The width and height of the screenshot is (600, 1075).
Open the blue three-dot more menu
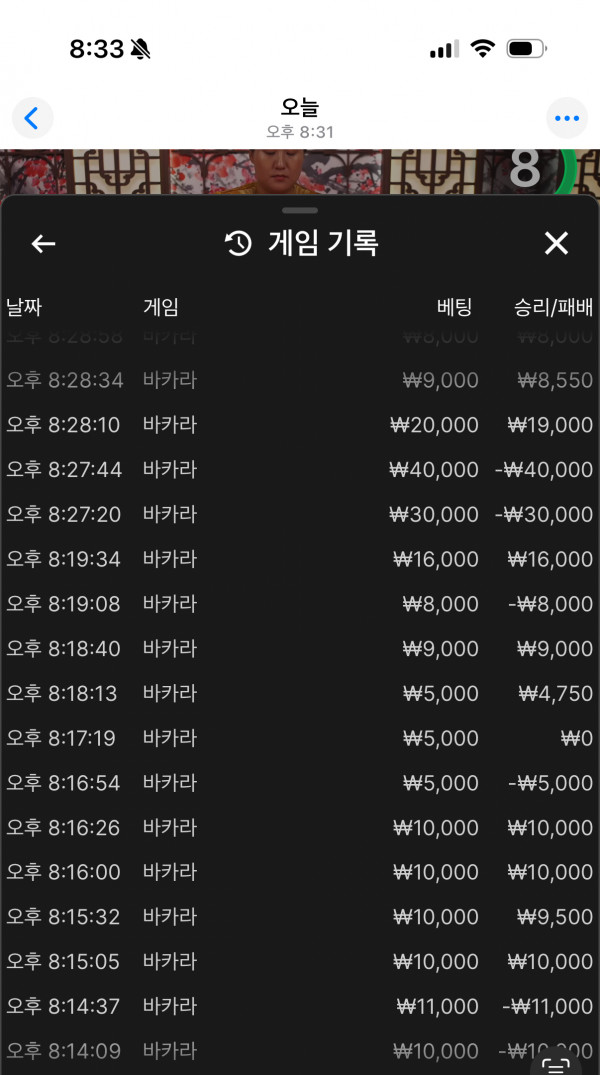pos(566,118)
